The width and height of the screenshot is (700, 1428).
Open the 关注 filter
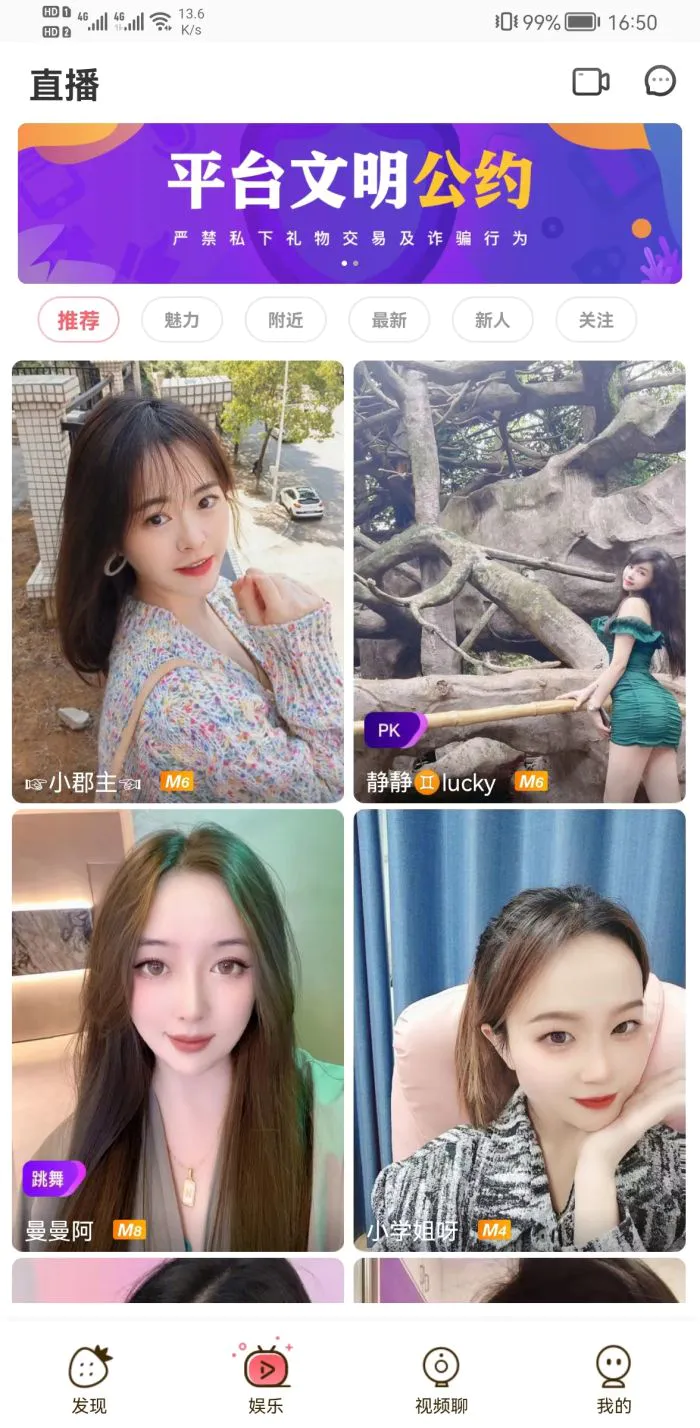596,320
